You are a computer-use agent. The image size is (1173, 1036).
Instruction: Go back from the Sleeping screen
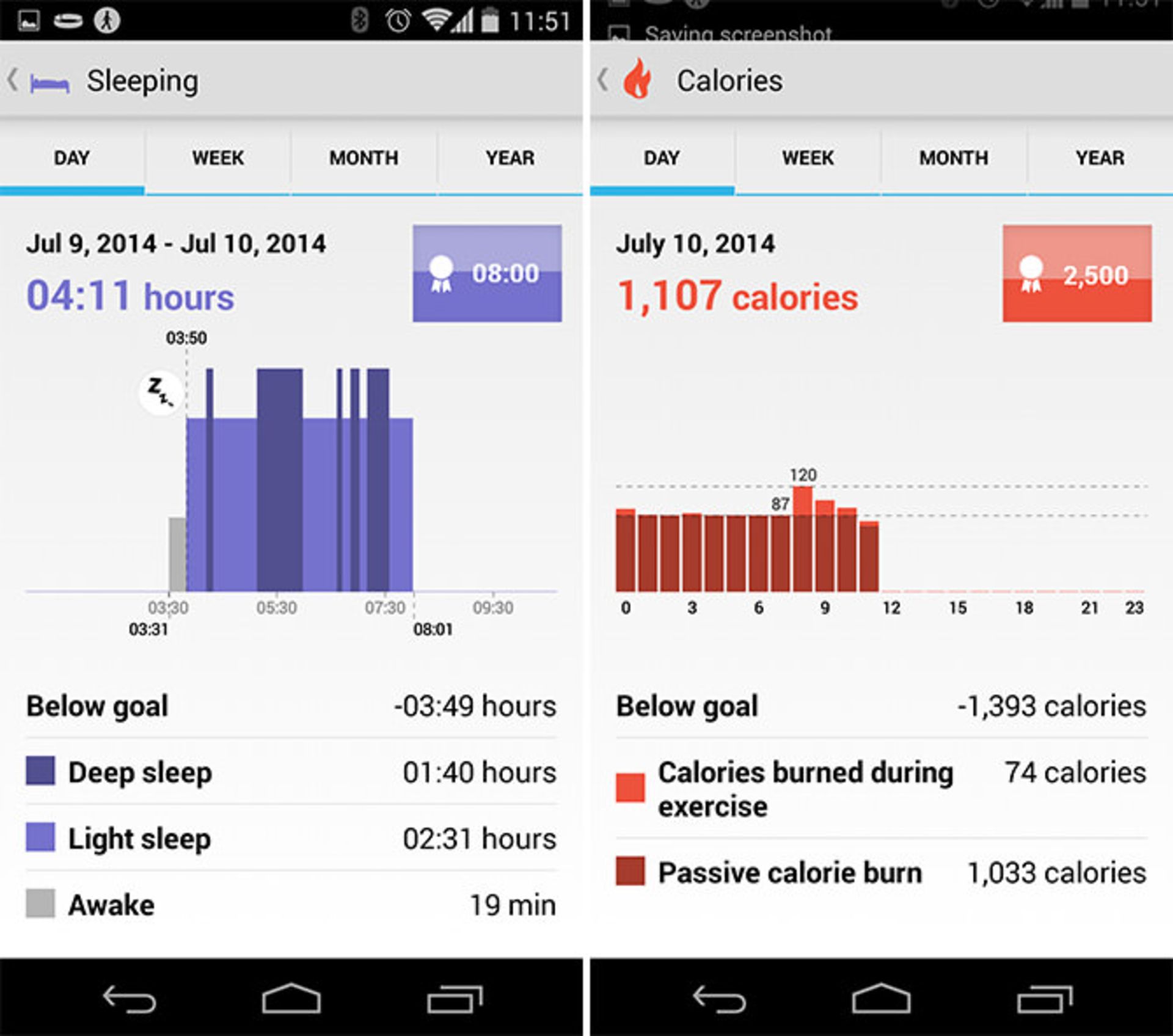[x=13, y=81]
